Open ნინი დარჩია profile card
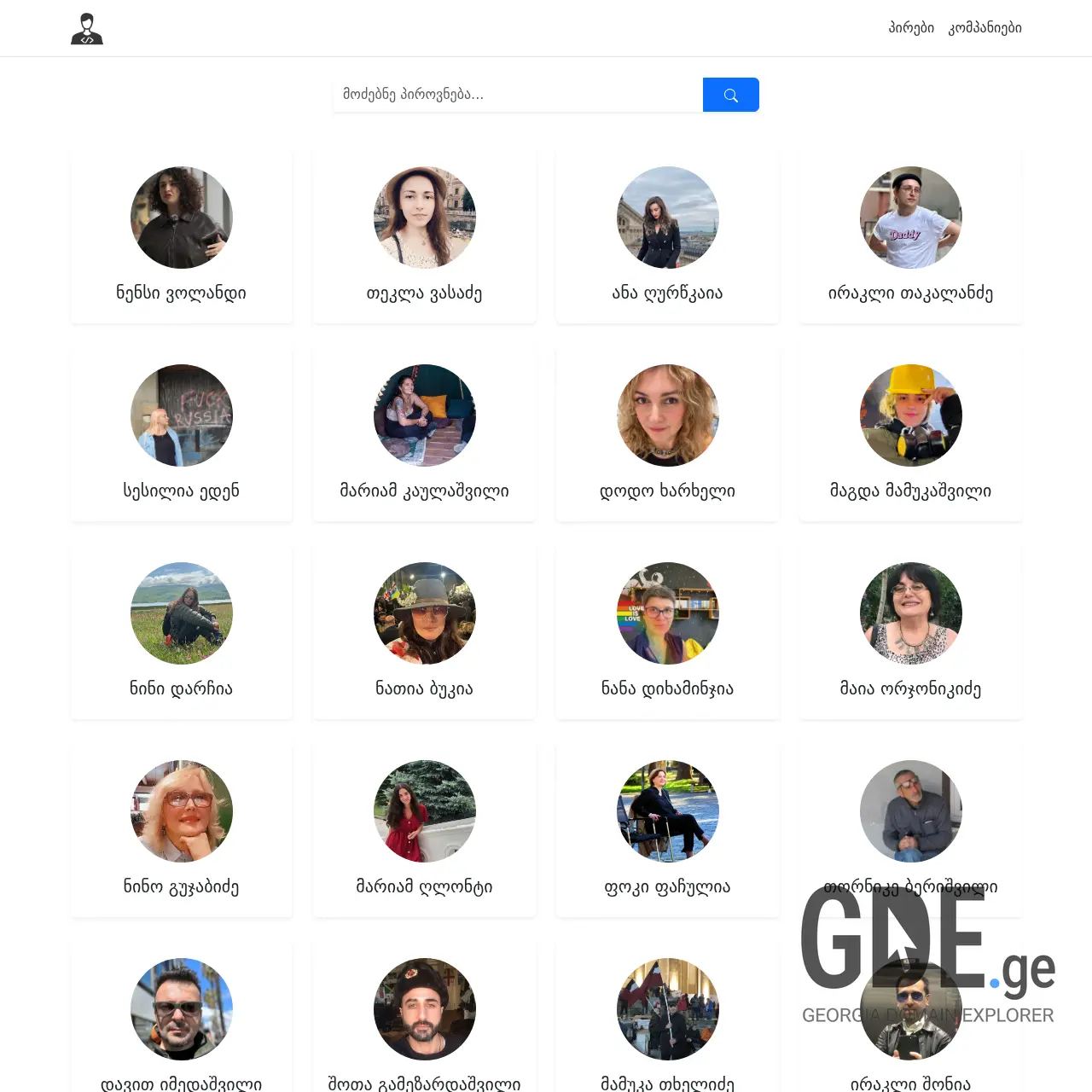The width and height of the screenshot is (1092, 1092). [x=182, y=634]
